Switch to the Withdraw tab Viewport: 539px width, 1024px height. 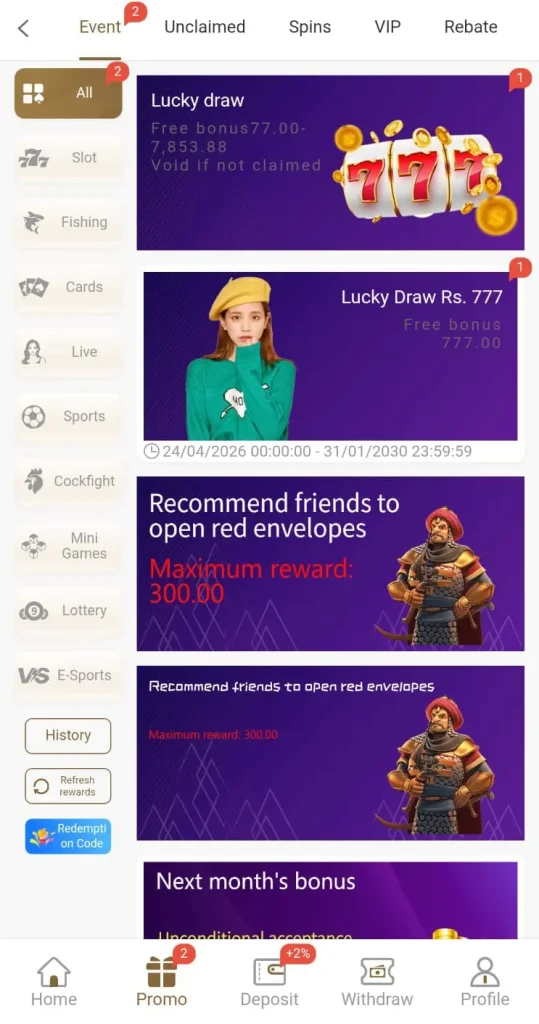click(x=377, y=982)
